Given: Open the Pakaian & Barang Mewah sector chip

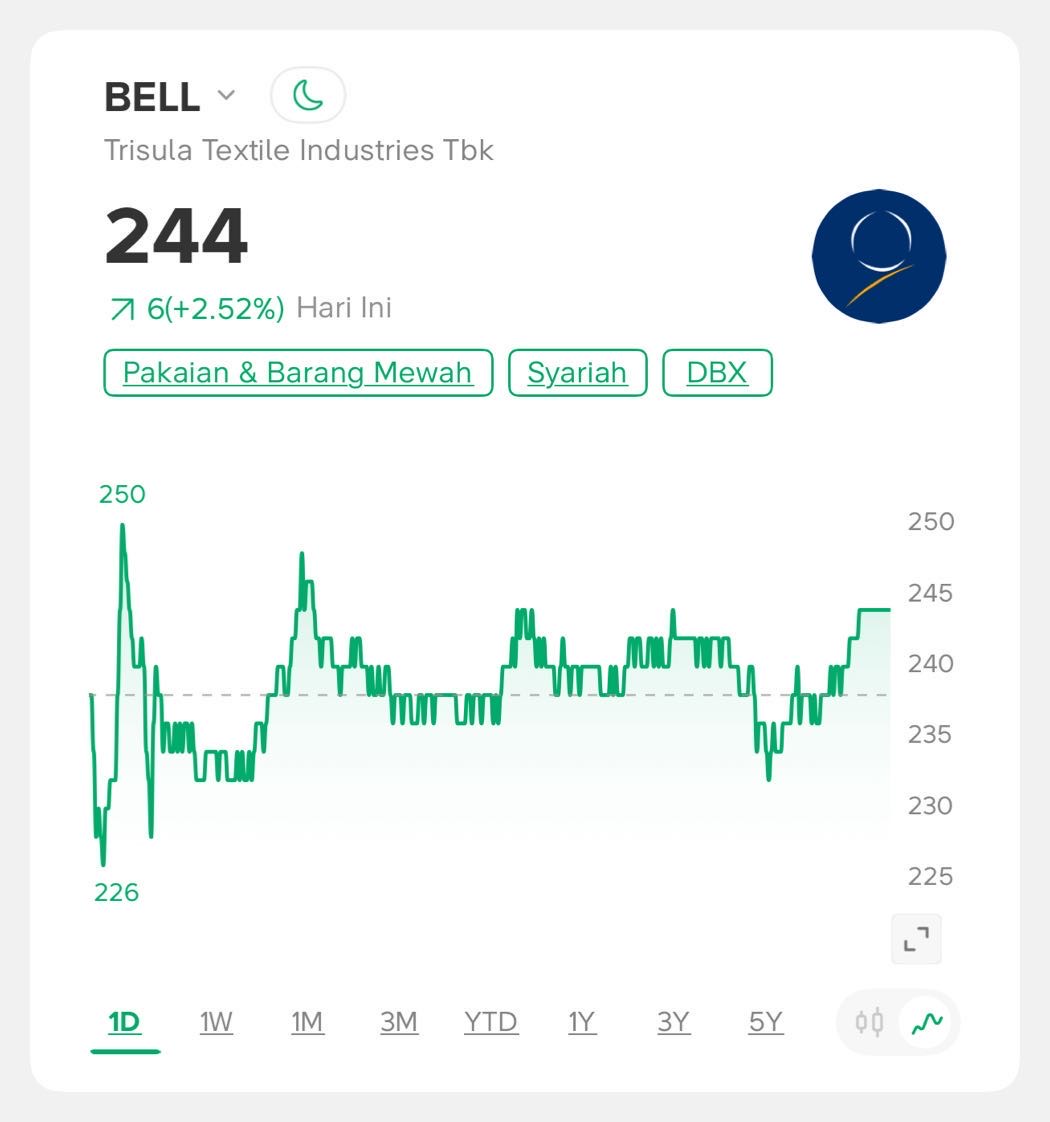Looking at the screenshot, I should [x=298, y=373].
